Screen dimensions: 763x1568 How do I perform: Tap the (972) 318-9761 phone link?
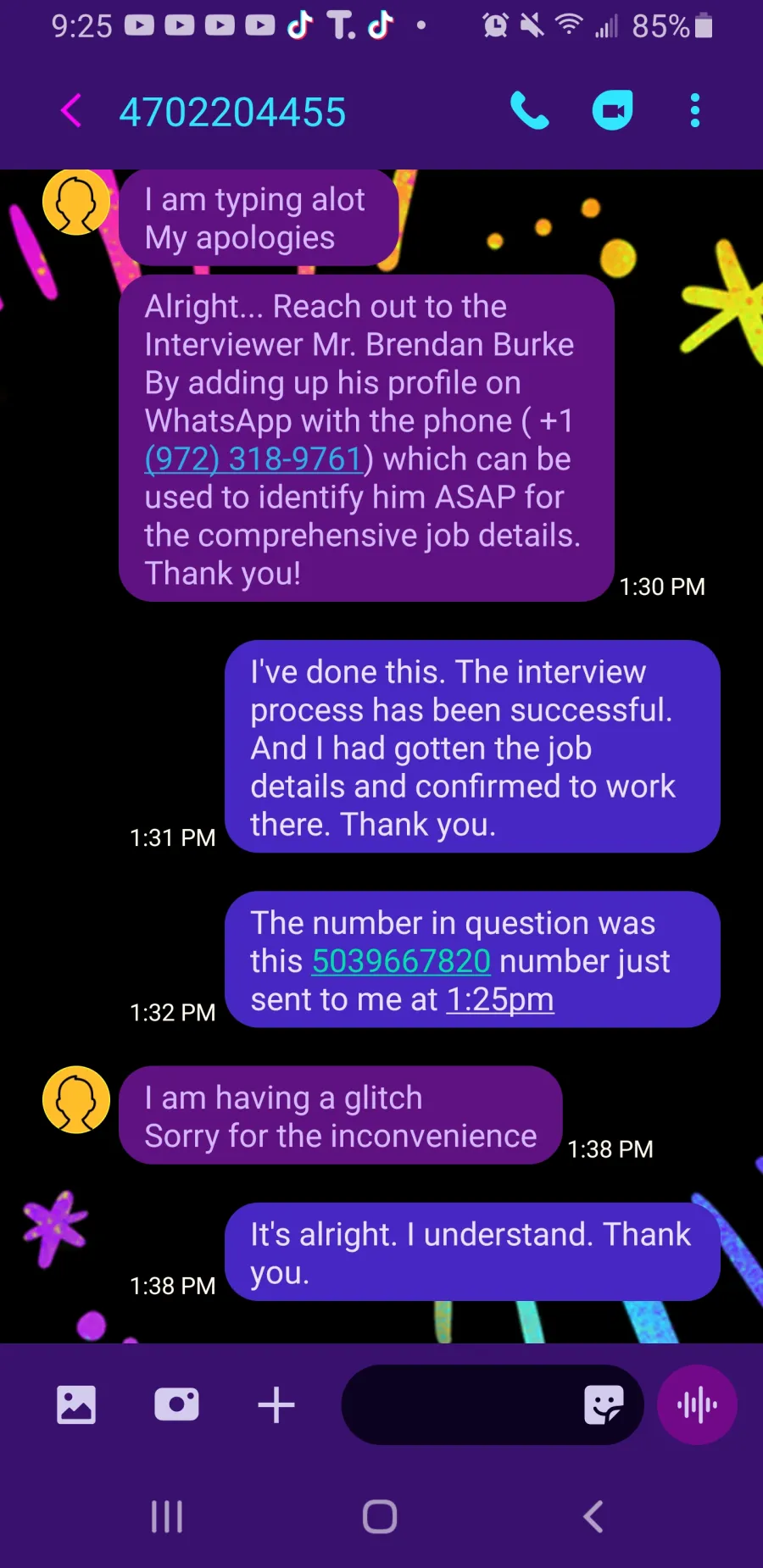tap(254, 459)
